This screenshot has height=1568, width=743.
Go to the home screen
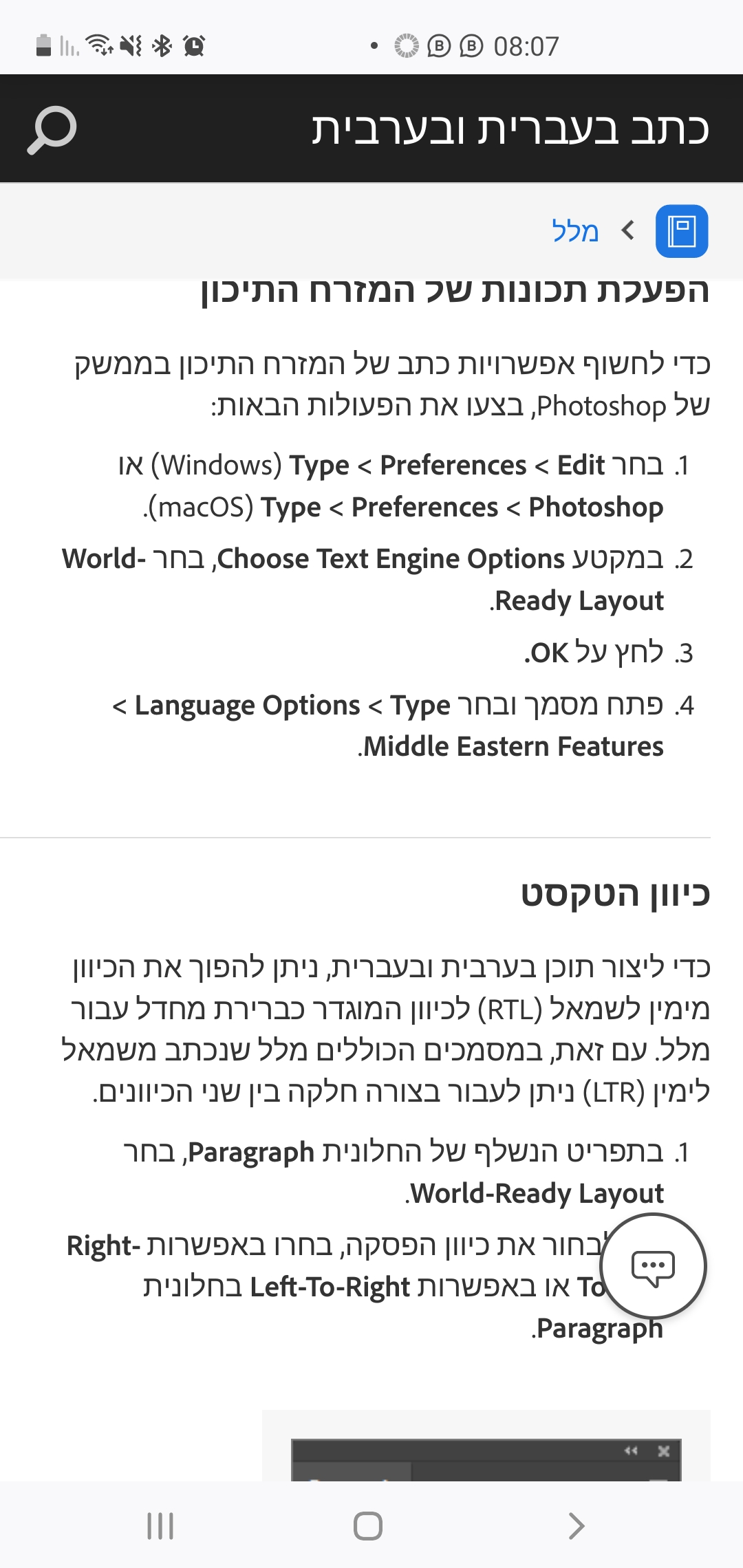pos(368,1525)
